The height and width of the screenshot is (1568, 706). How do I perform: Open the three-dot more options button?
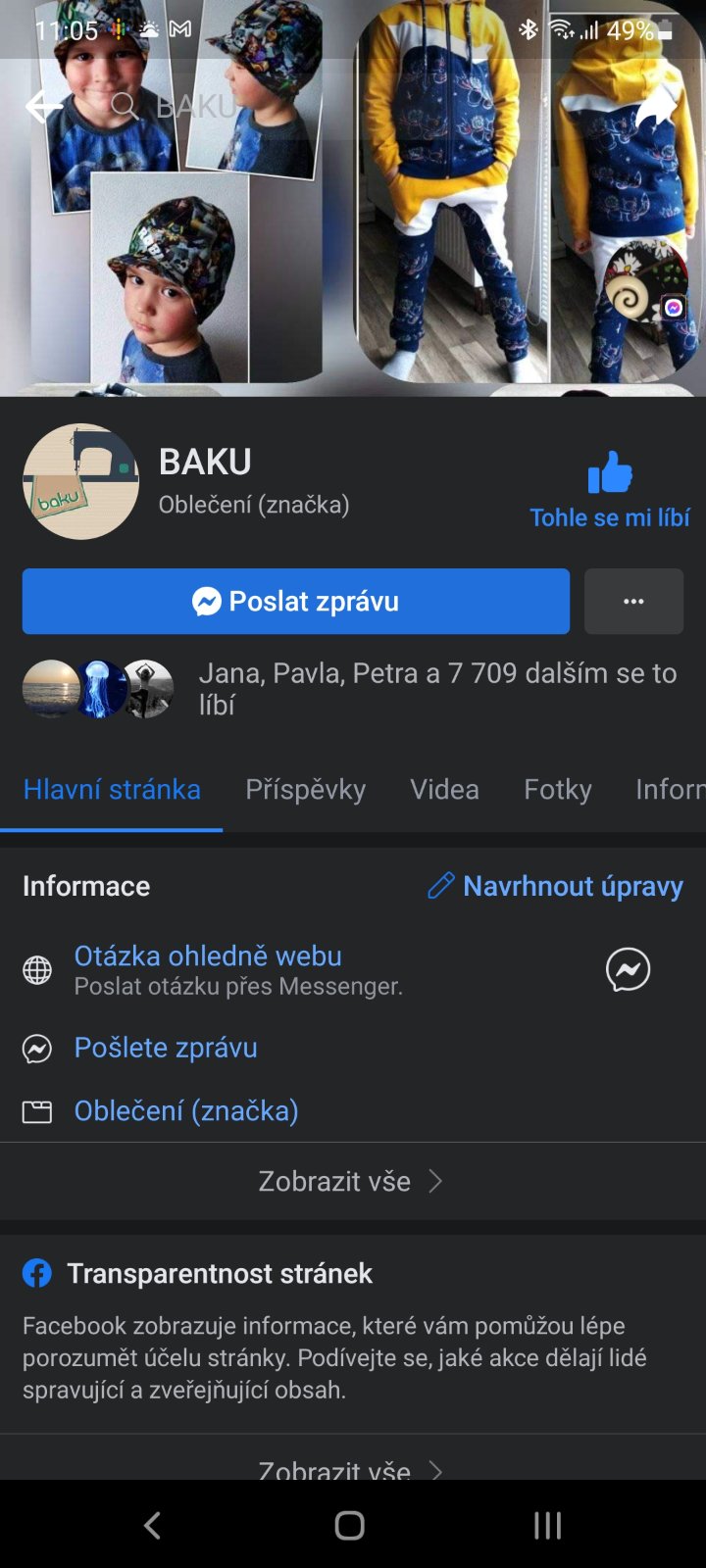pos(633,601)
